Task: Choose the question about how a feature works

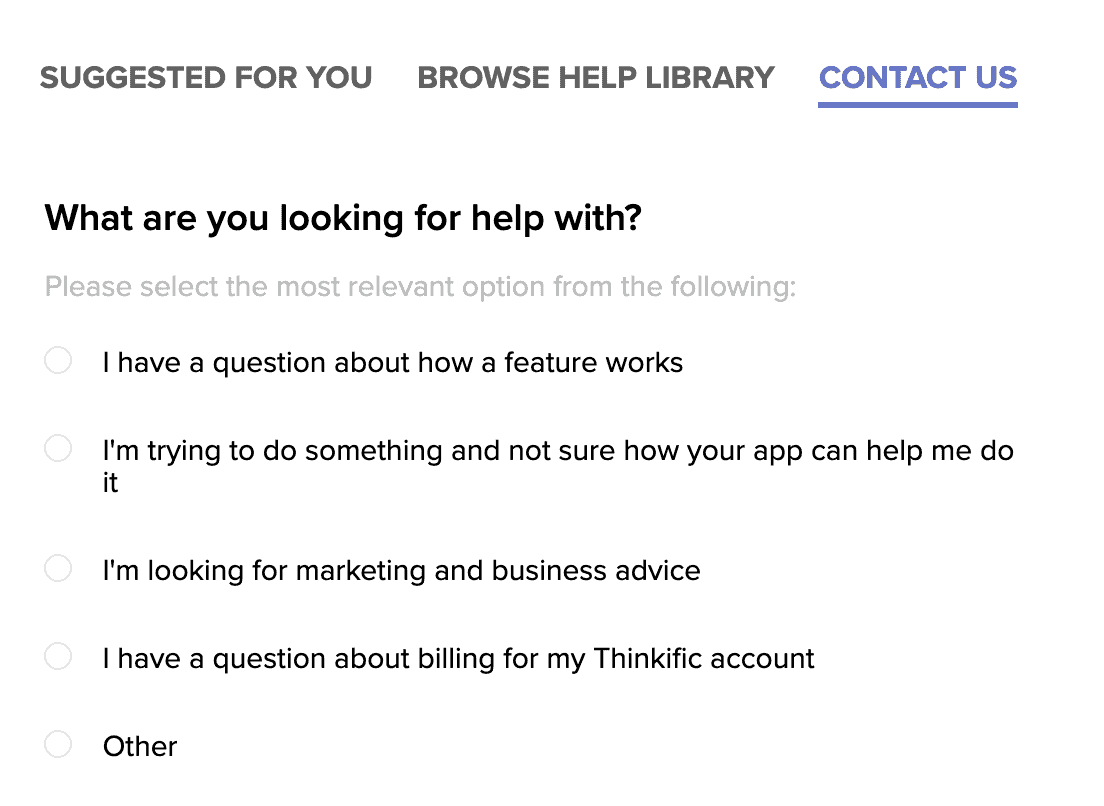Action: pos(58,361)
